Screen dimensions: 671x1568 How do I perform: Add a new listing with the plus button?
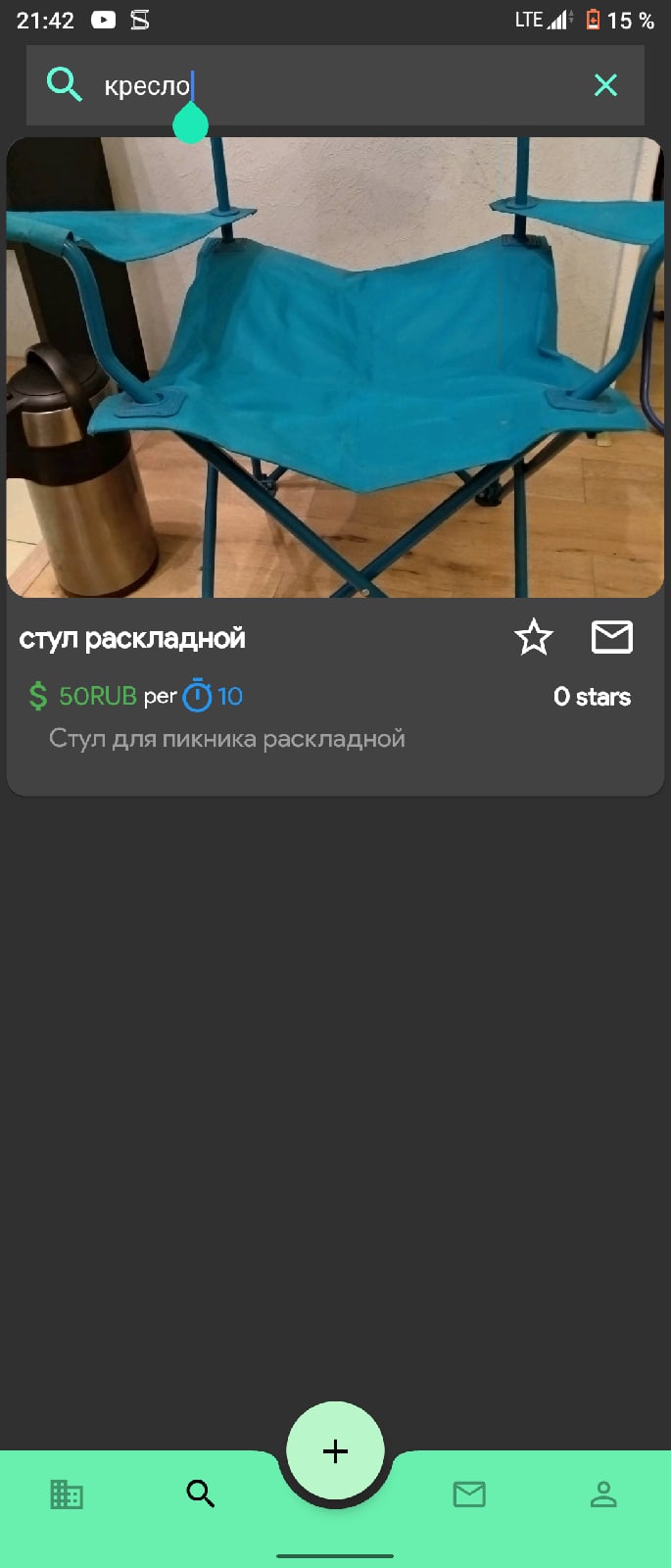pyautogui.click(x=335, y=1450)
